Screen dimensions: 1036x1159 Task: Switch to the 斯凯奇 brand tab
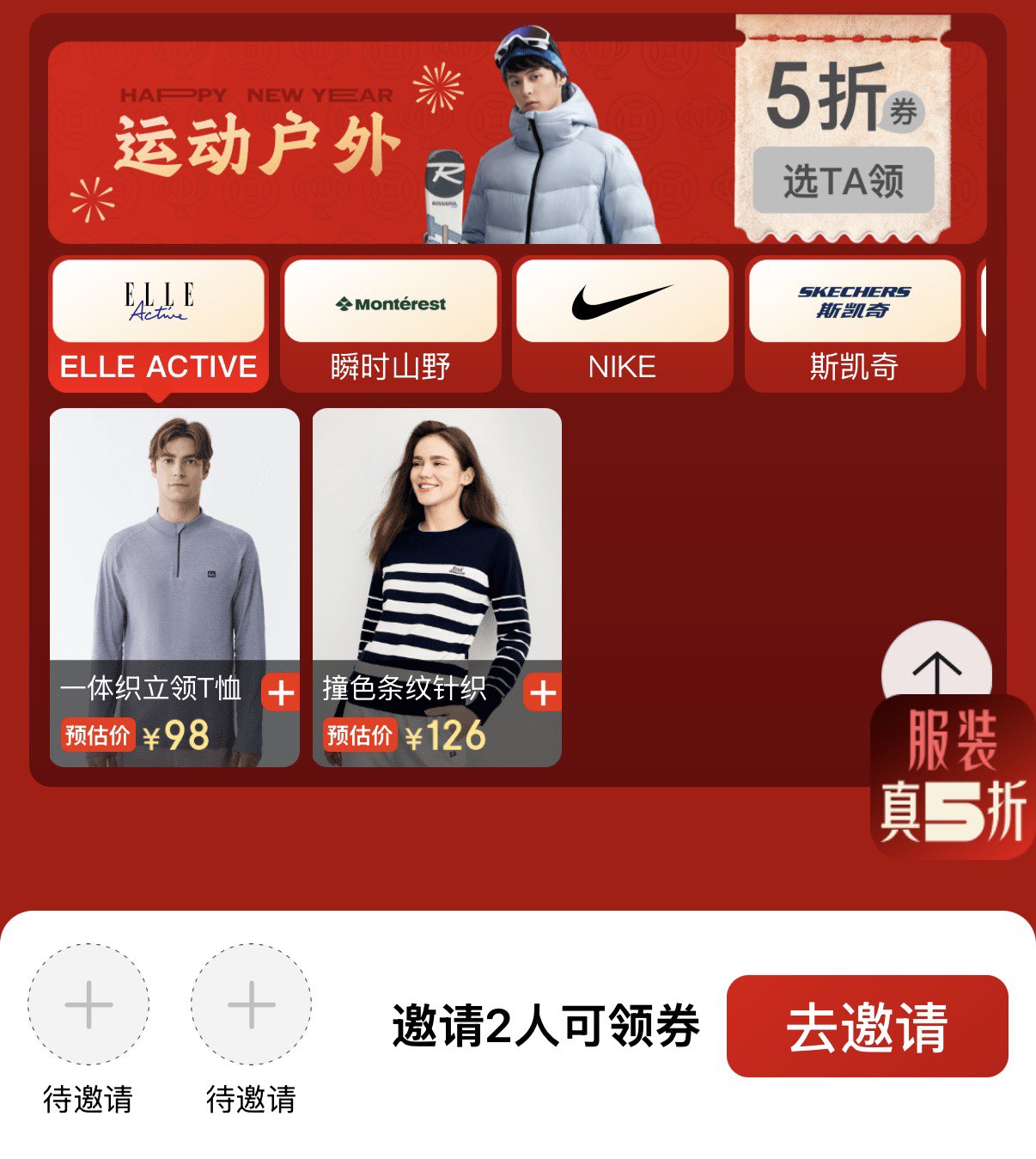[854, 324]
